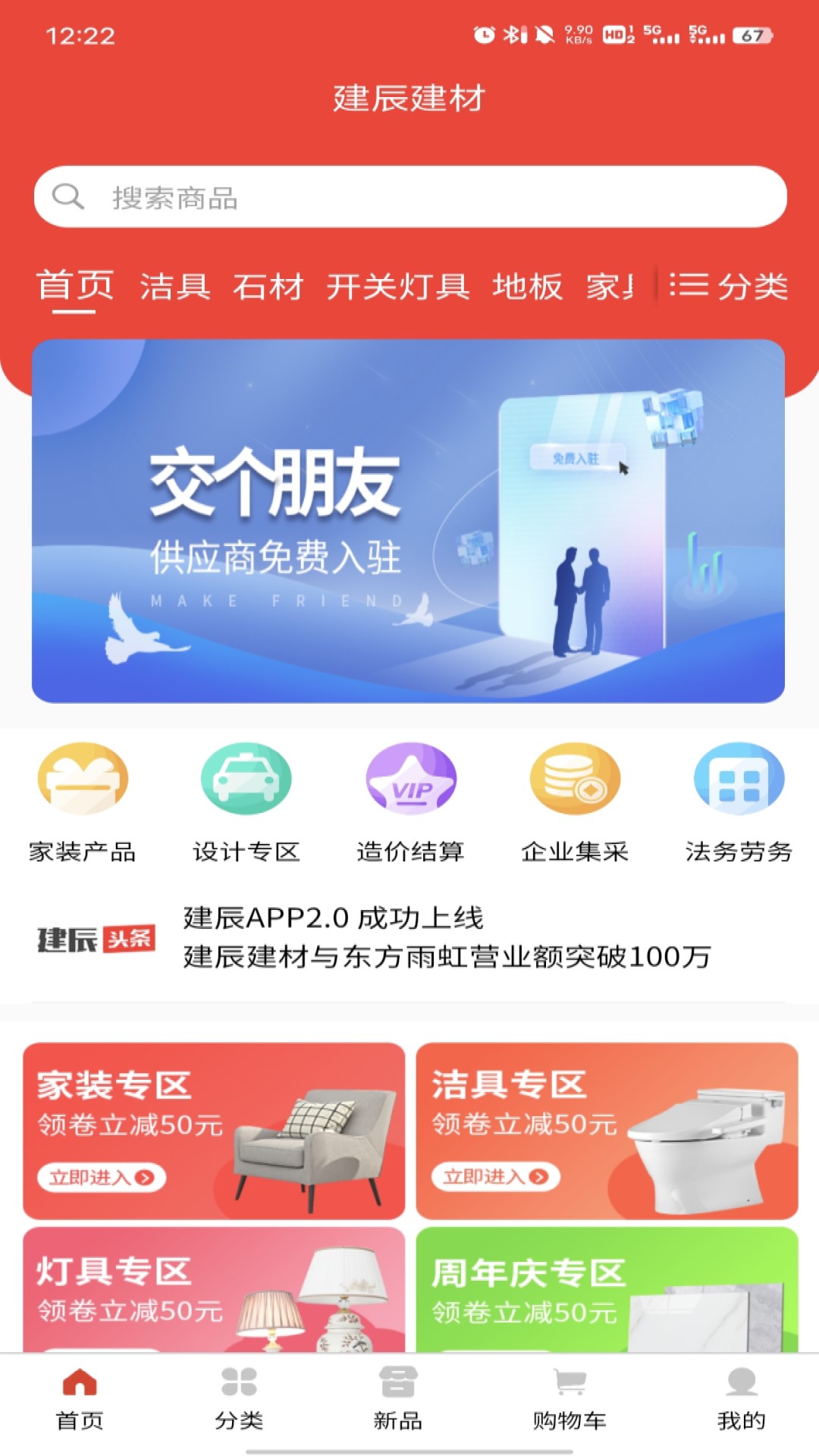Enter the 家装专区 promo card
The width and height of the screenshot is (819, 1456).
point(214,1131)
